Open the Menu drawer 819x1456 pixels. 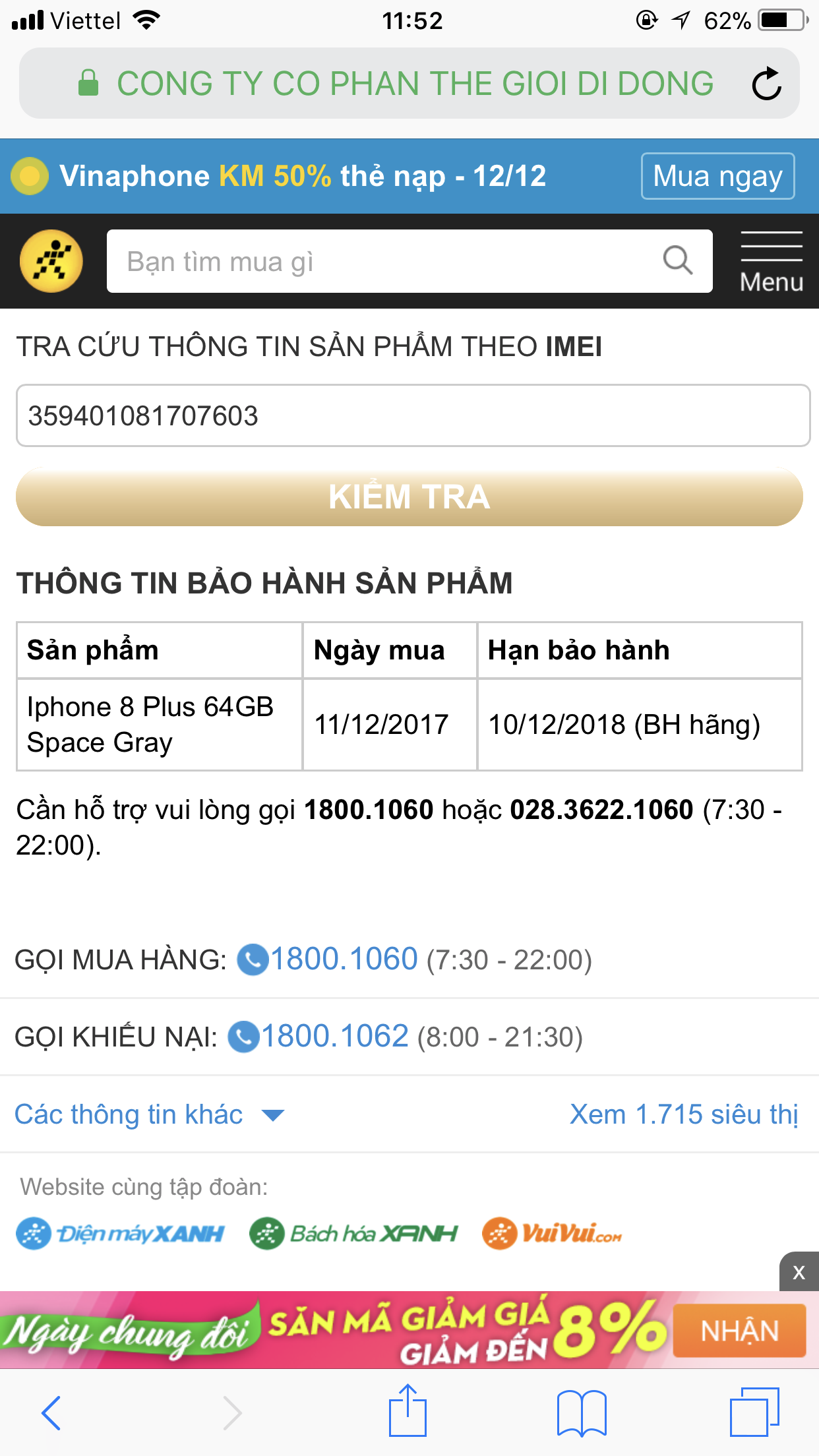tap(771, 262)
